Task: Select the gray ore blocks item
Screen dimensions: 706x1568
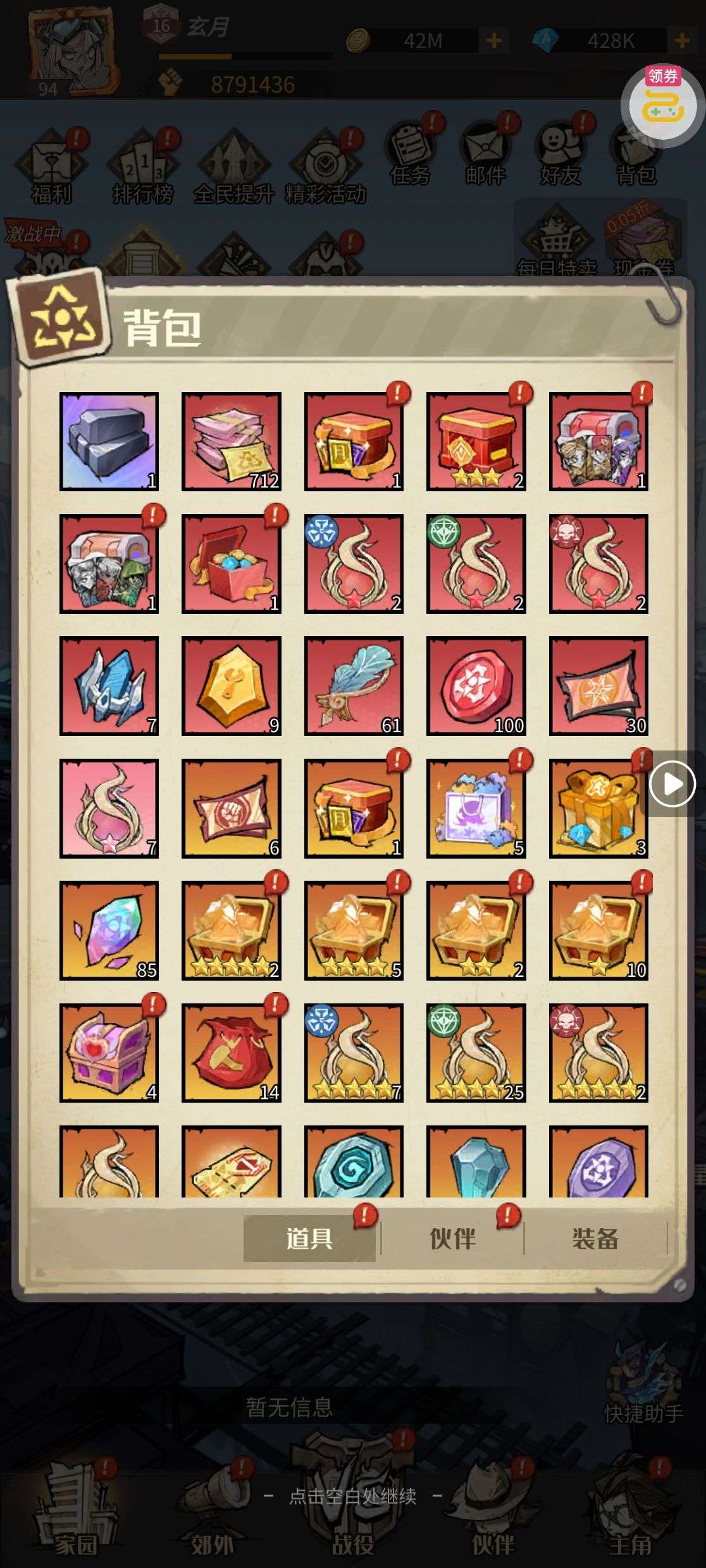Action: (109, 441)
